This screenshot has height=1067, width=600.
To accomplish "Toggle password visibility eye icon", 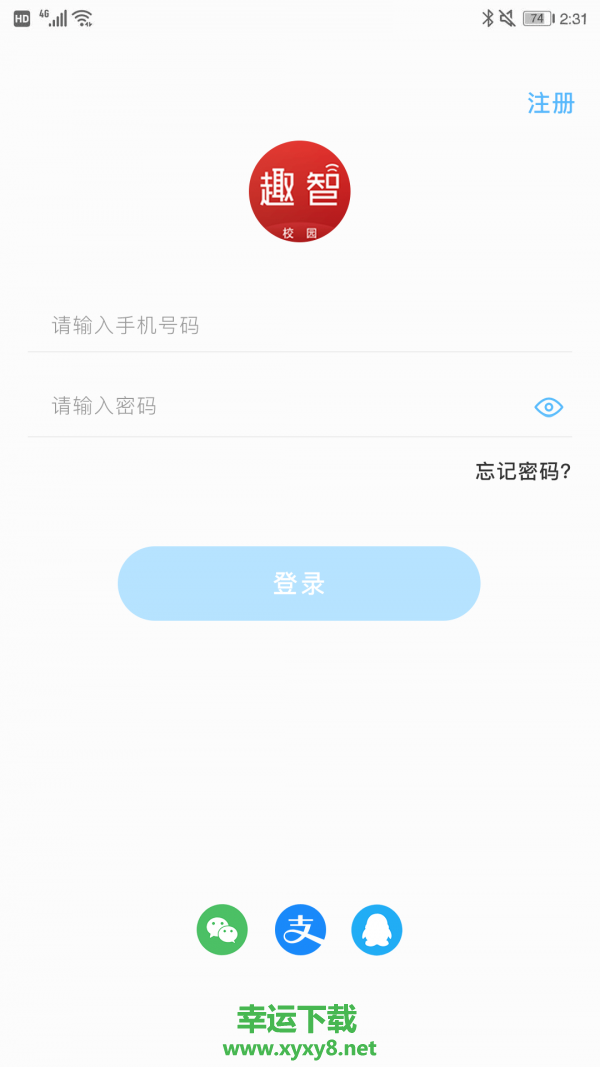I will coord(549,407).
